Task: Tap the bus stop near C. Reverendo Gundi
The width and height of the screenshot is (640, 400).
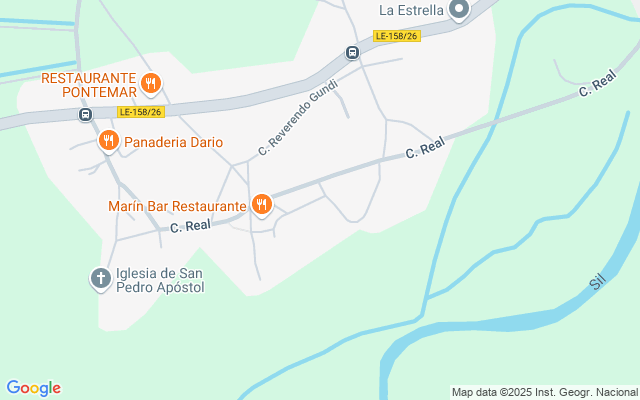Action: coord(352,52)
